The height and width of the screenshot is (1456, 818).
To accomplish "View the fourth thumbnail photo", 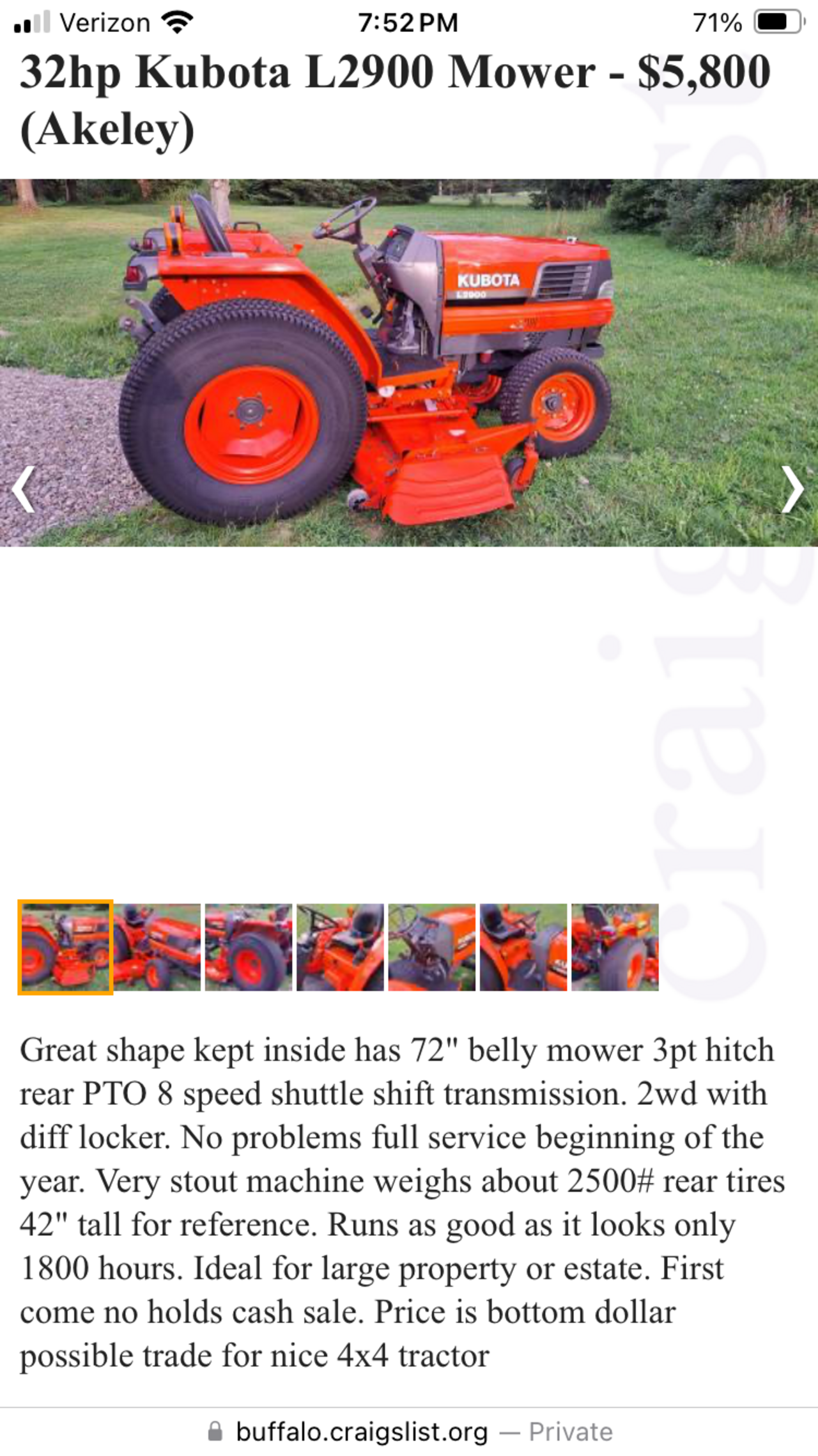I will point(340,947).
